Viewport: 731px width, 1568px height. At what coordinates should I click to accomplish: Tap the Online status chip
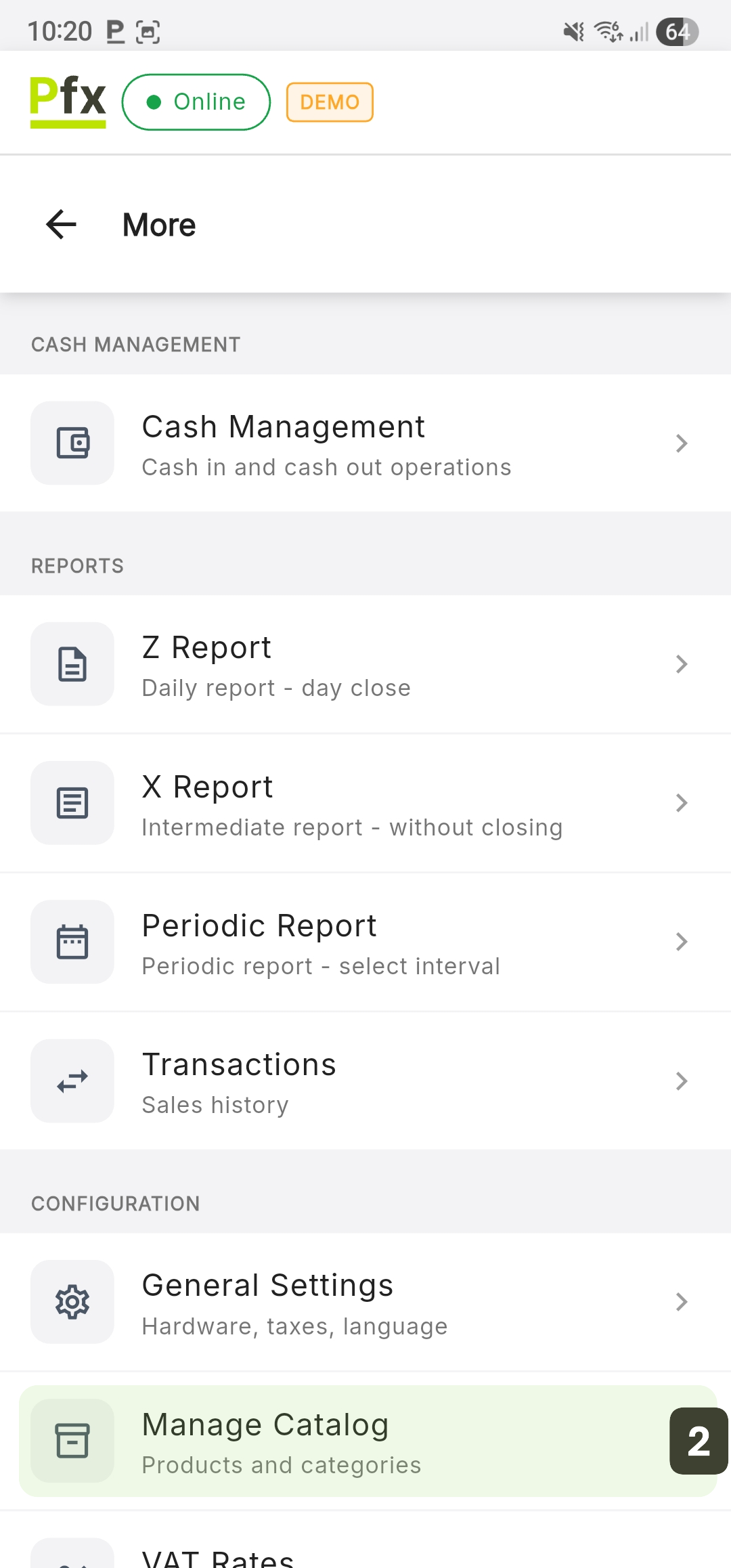coord(196,102)
